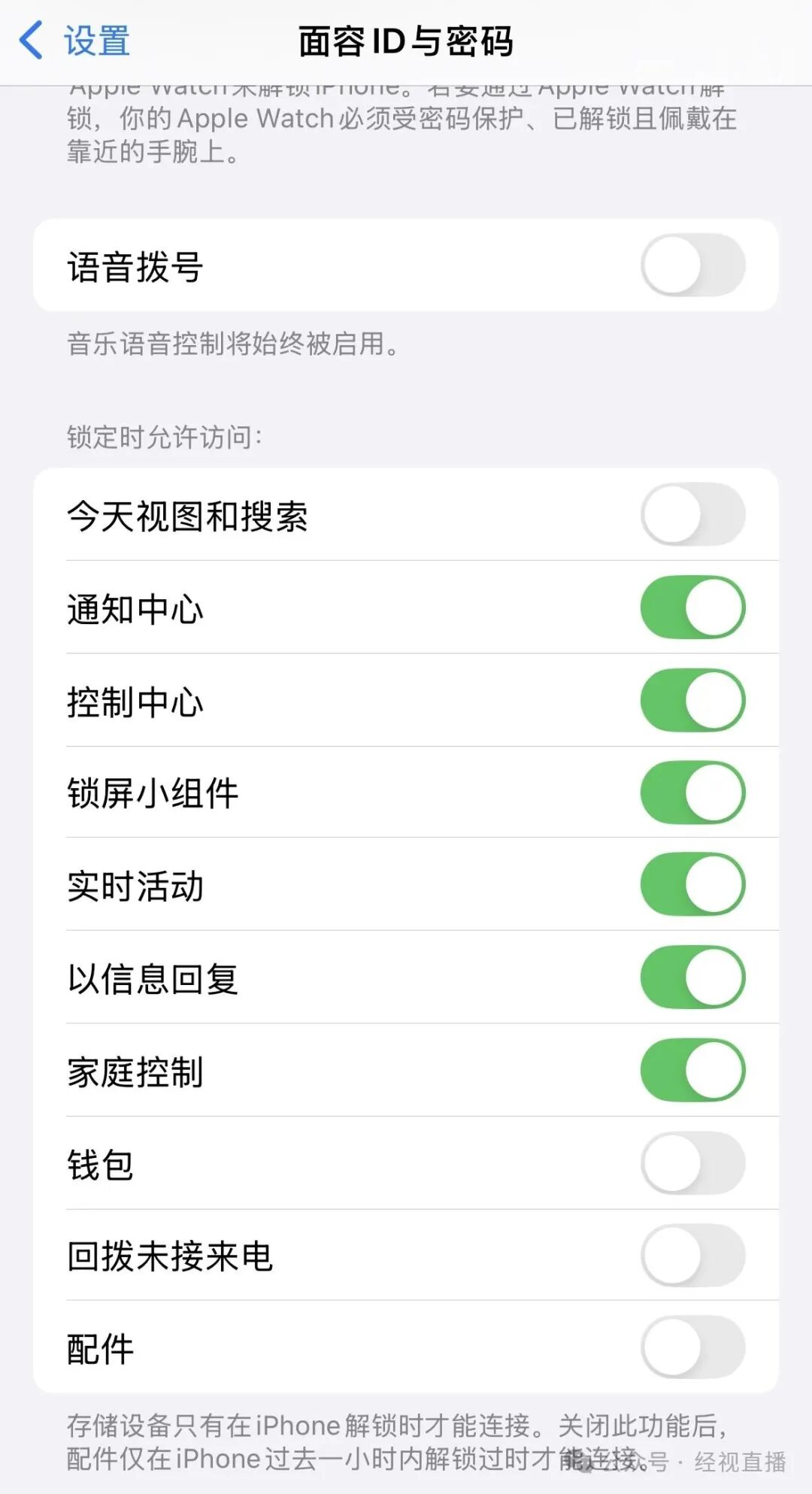Enable the 配件 switch
The height and width of the screenshot is (1494, 812).
[692, 1347]
